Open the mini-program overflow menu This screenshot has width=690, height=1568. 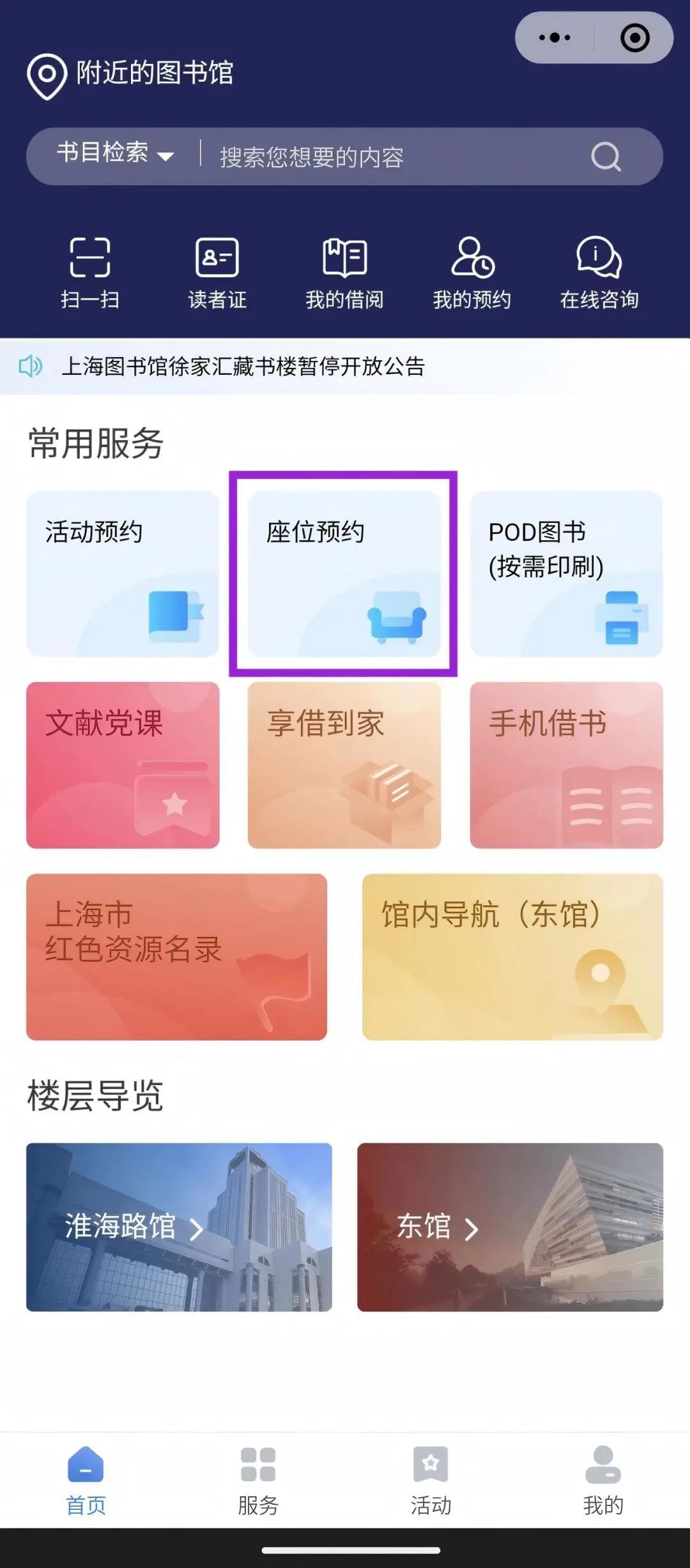tap(555, 38)
